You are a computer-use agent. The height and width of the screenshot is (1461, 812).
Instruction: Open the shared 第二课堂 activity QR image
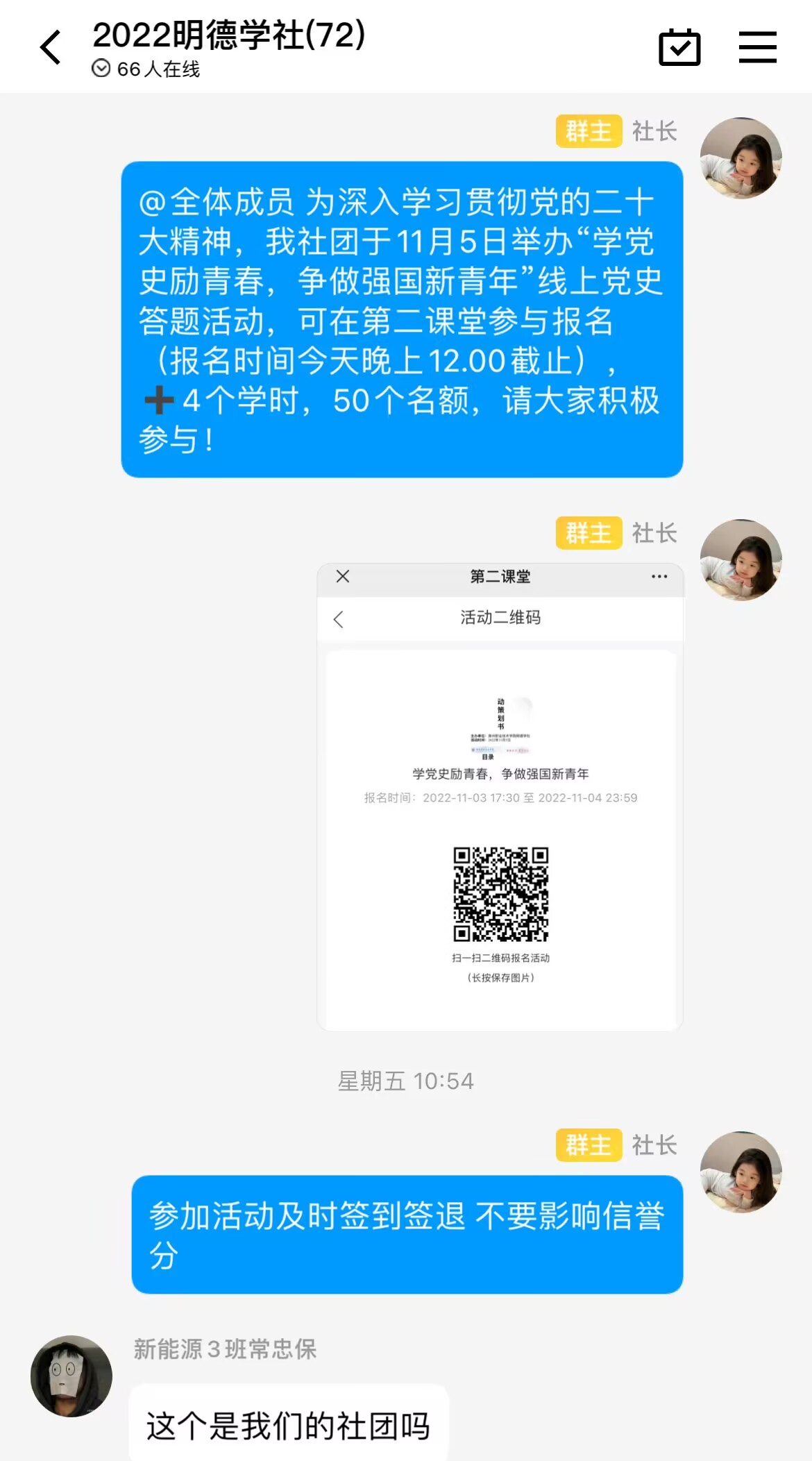pos(500,797)
